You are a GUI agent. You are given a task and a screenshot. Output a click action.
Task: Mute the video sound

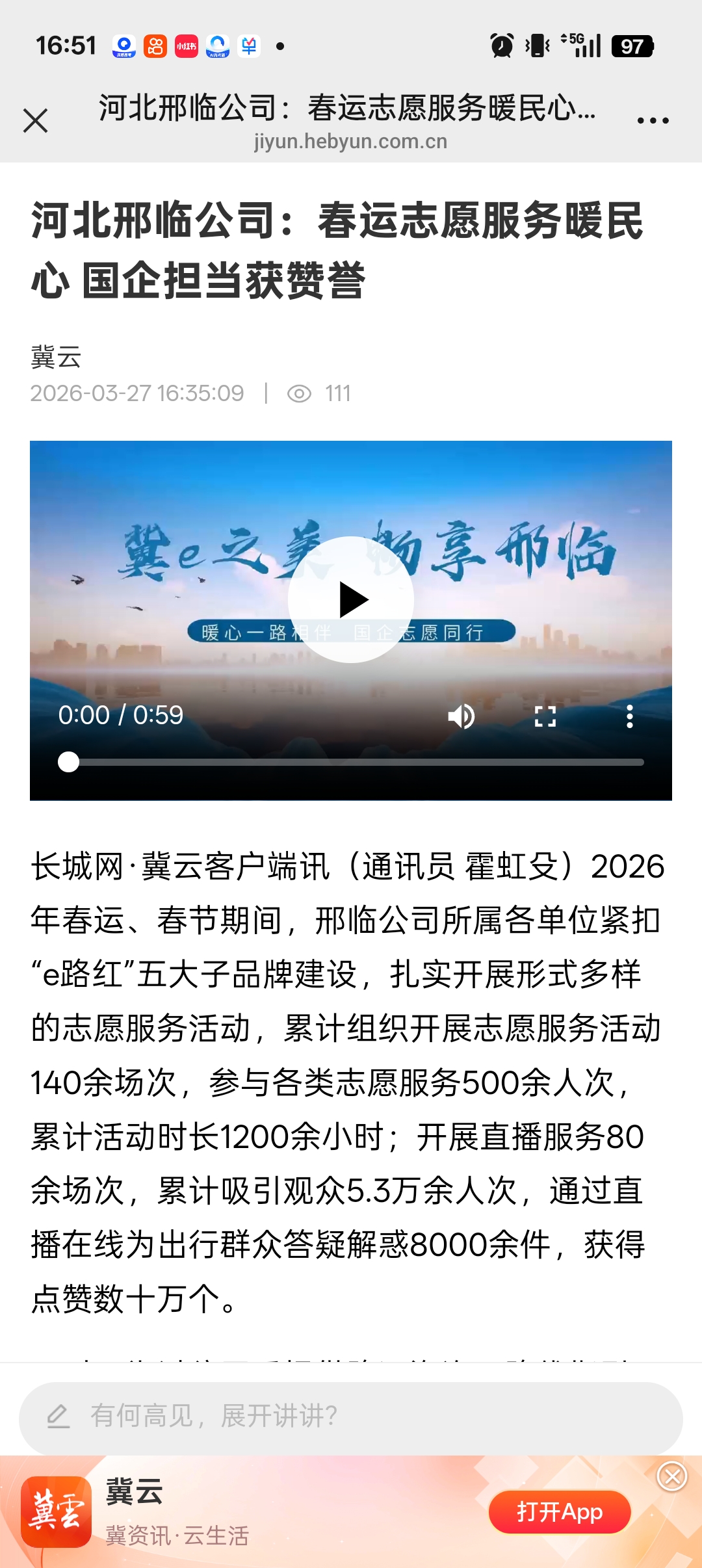point(461,716)
